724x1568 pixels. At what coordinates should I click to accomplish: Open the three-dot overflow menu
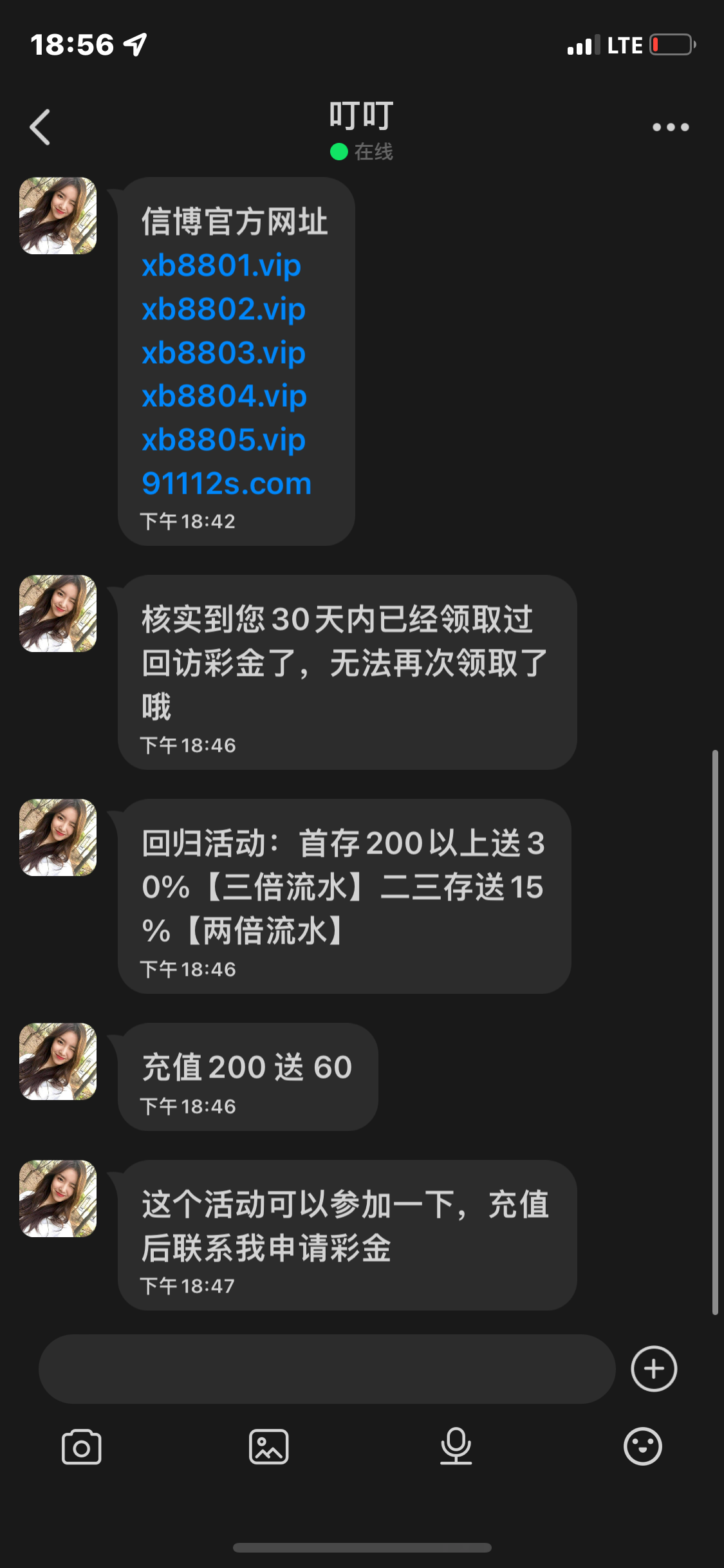(x=671, y=127)
